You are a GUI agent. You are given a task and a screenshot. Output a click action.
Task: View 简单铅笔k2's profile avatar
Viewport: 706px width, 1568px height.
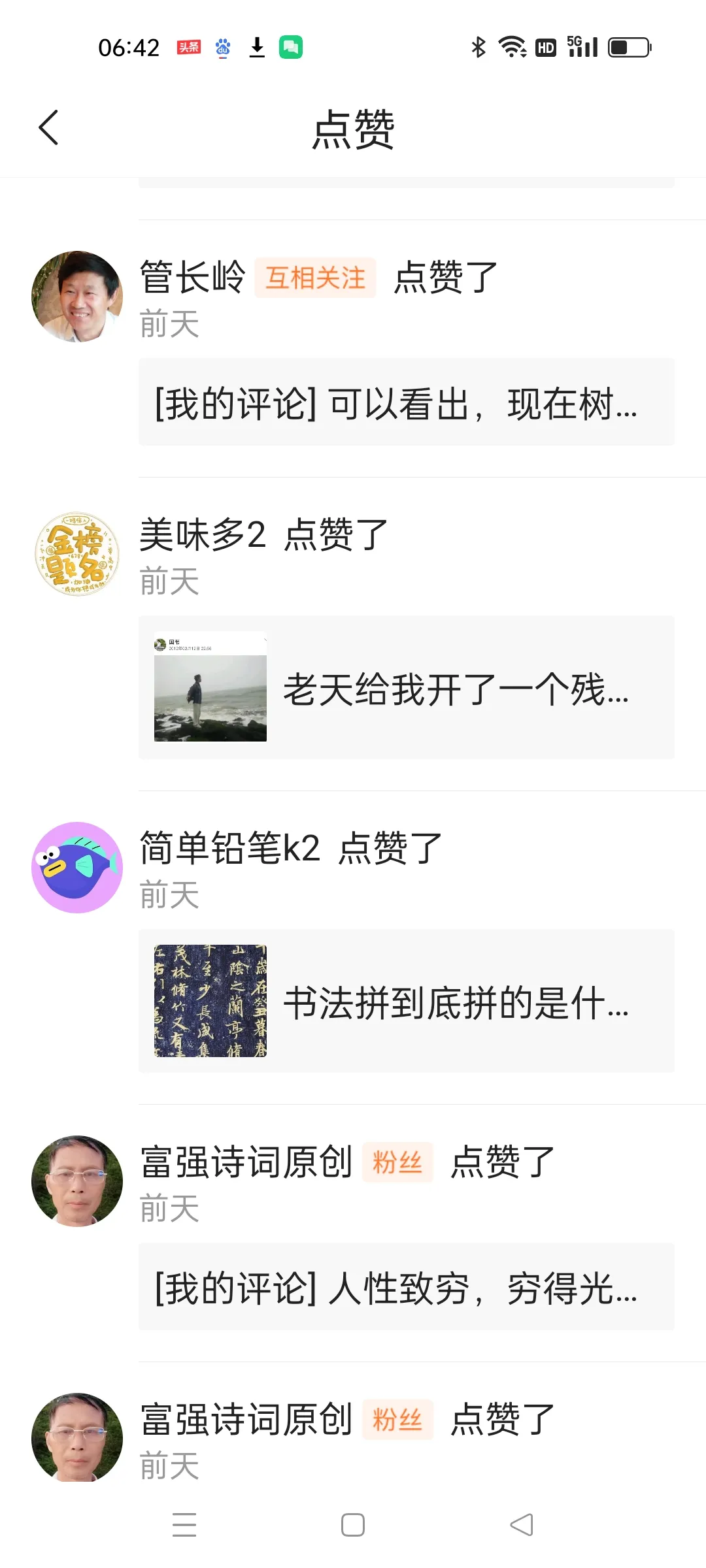[x=77, y=867]
